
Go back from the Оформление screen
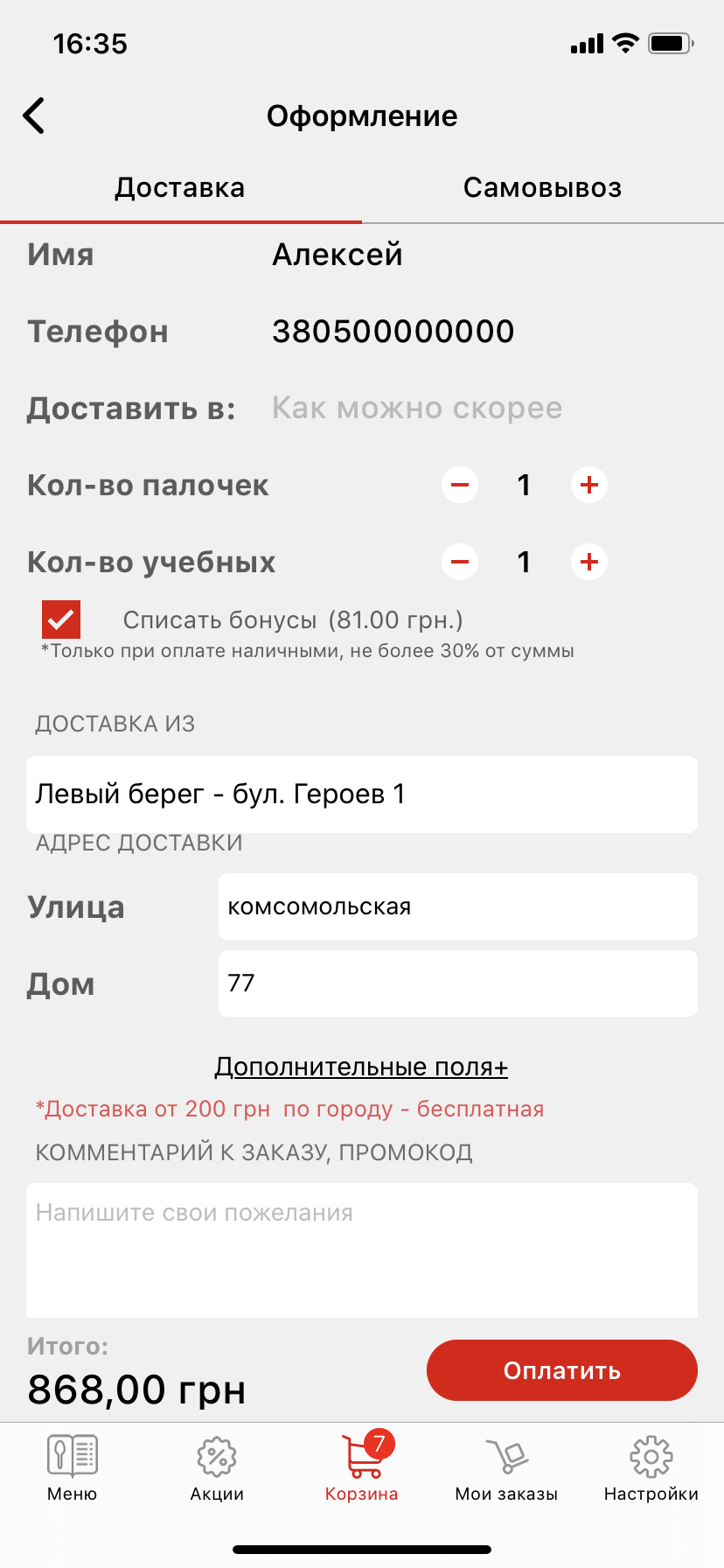(35, 115)
